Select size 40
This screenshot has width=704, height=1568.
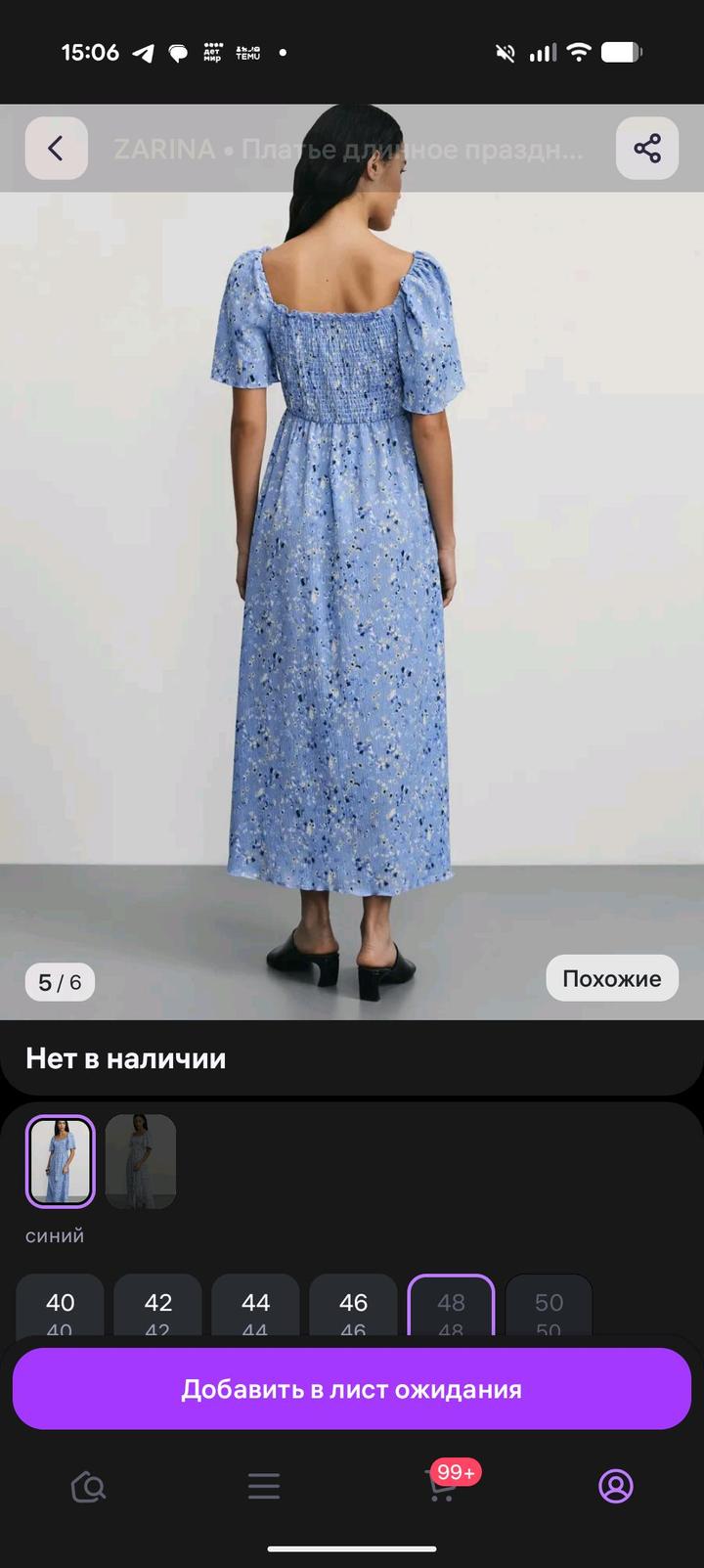[x=60, y=1307]
